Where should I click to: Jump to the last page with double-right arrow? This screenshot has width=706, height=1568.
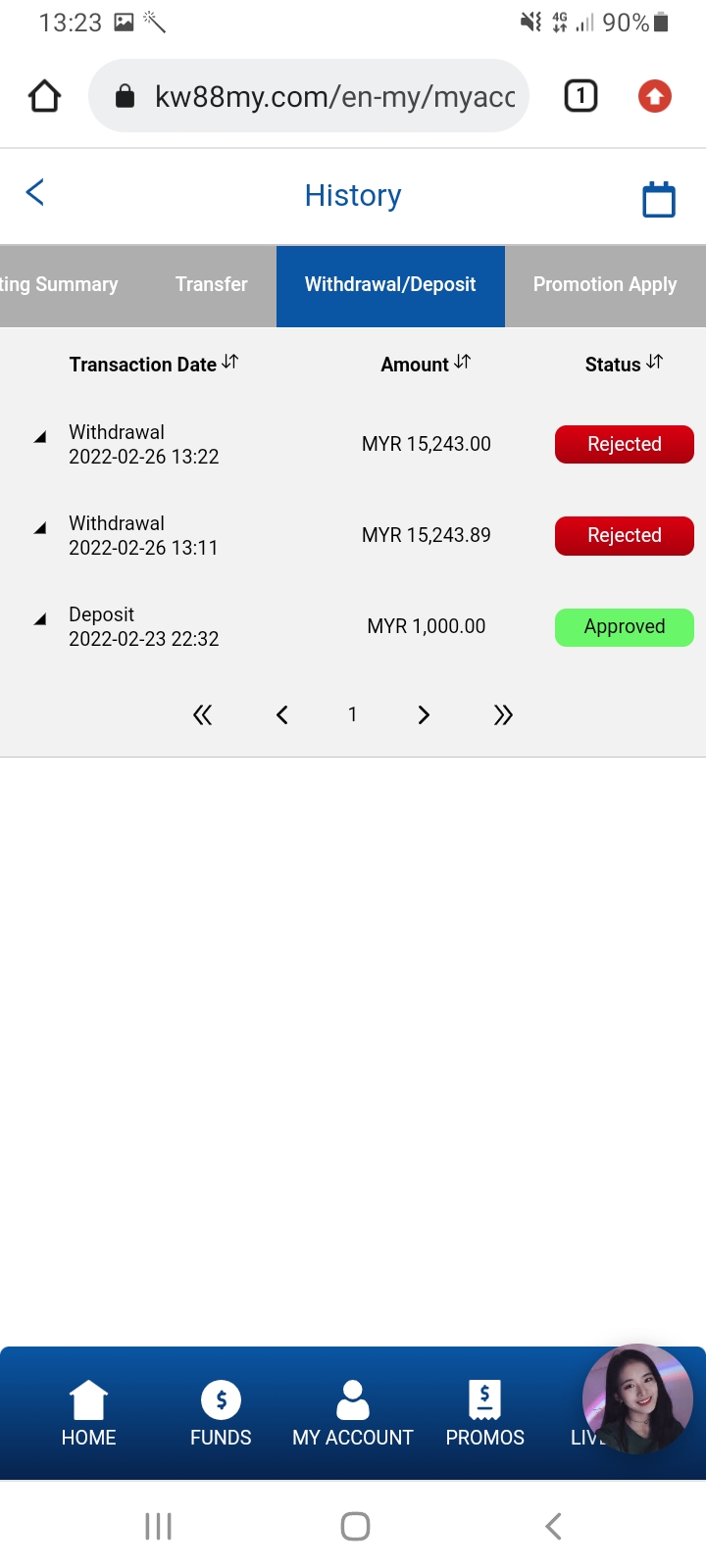(503, 714)
